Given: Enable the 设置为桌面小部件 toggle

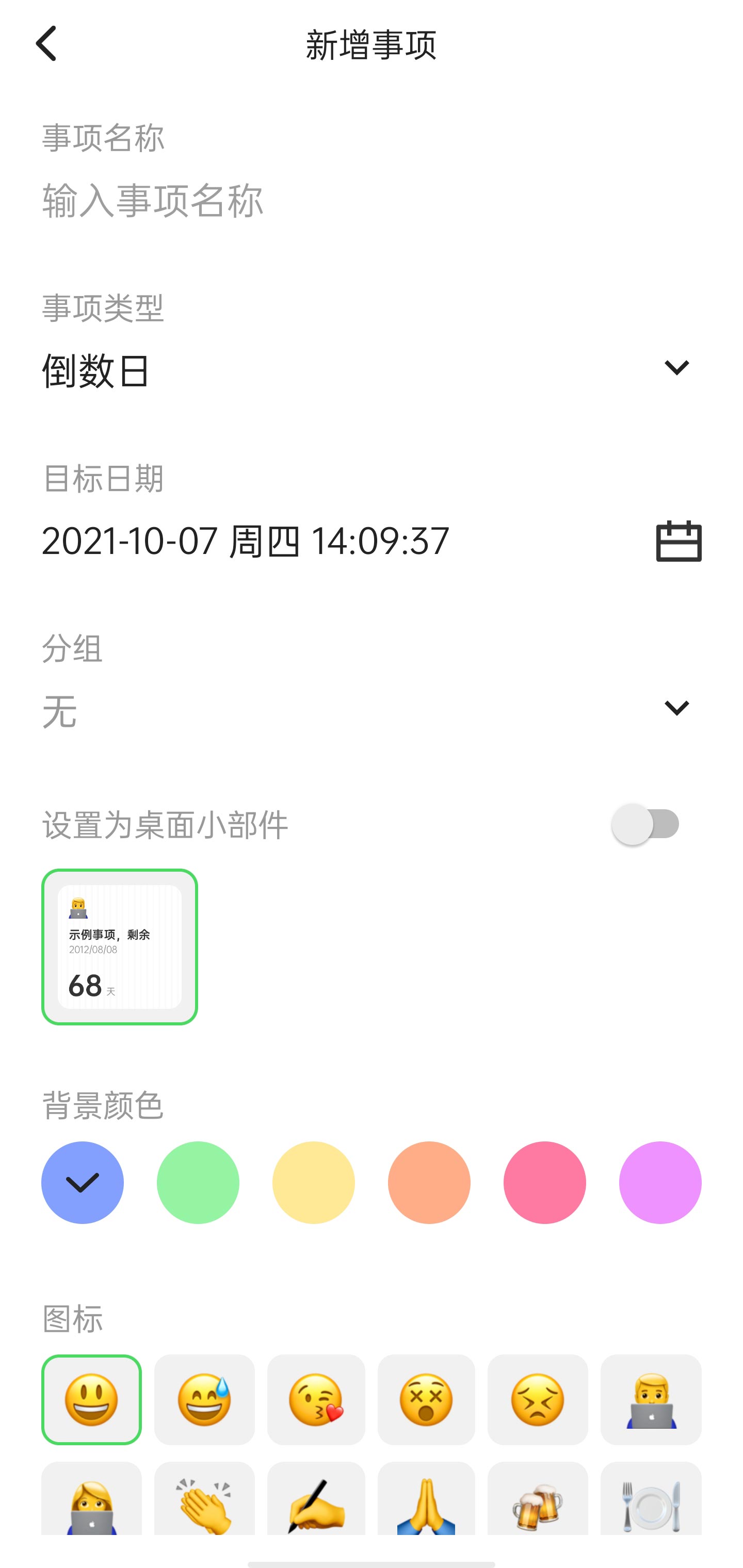Looking at the screenshot, I should pyautogui.click(x=648, y=823).
